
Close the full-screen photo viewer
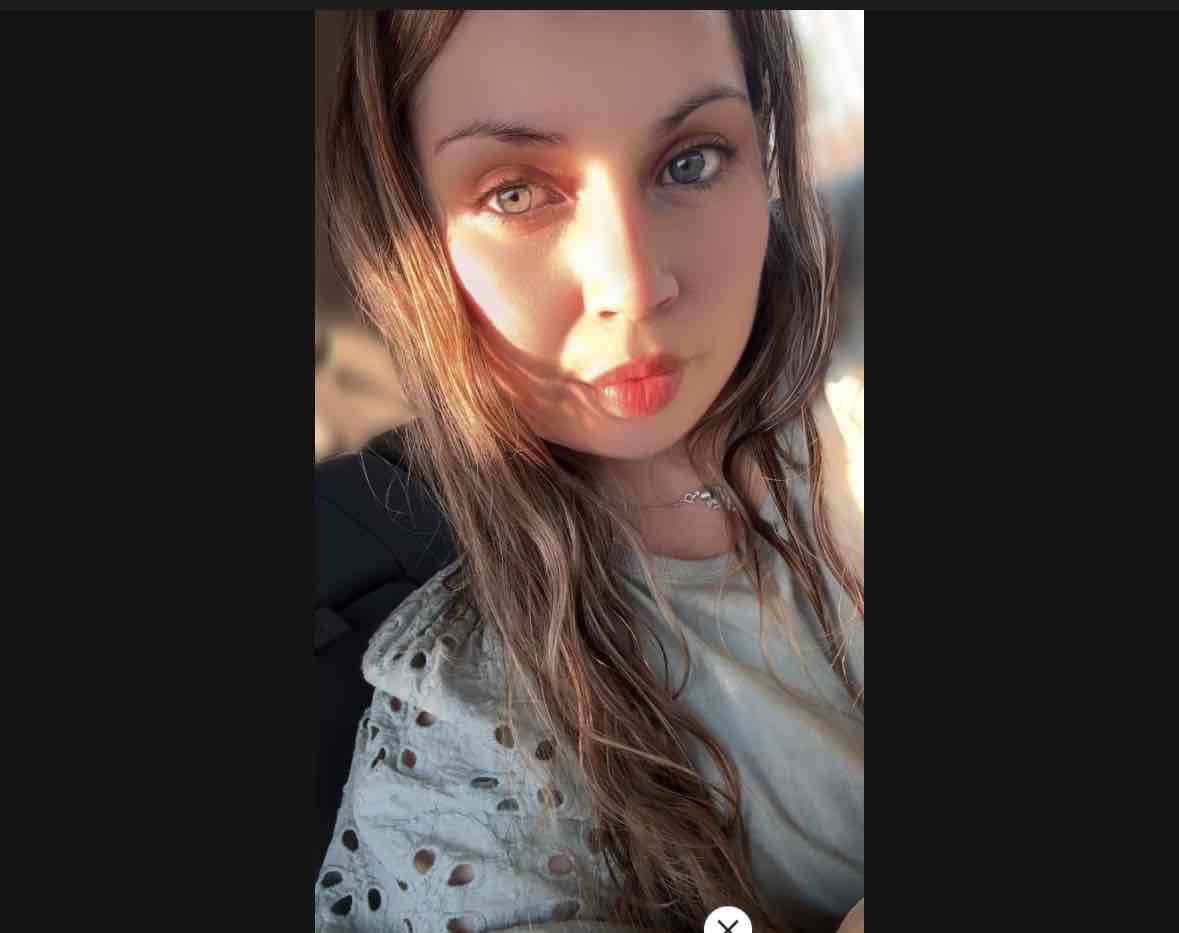[x=727, y=924]
